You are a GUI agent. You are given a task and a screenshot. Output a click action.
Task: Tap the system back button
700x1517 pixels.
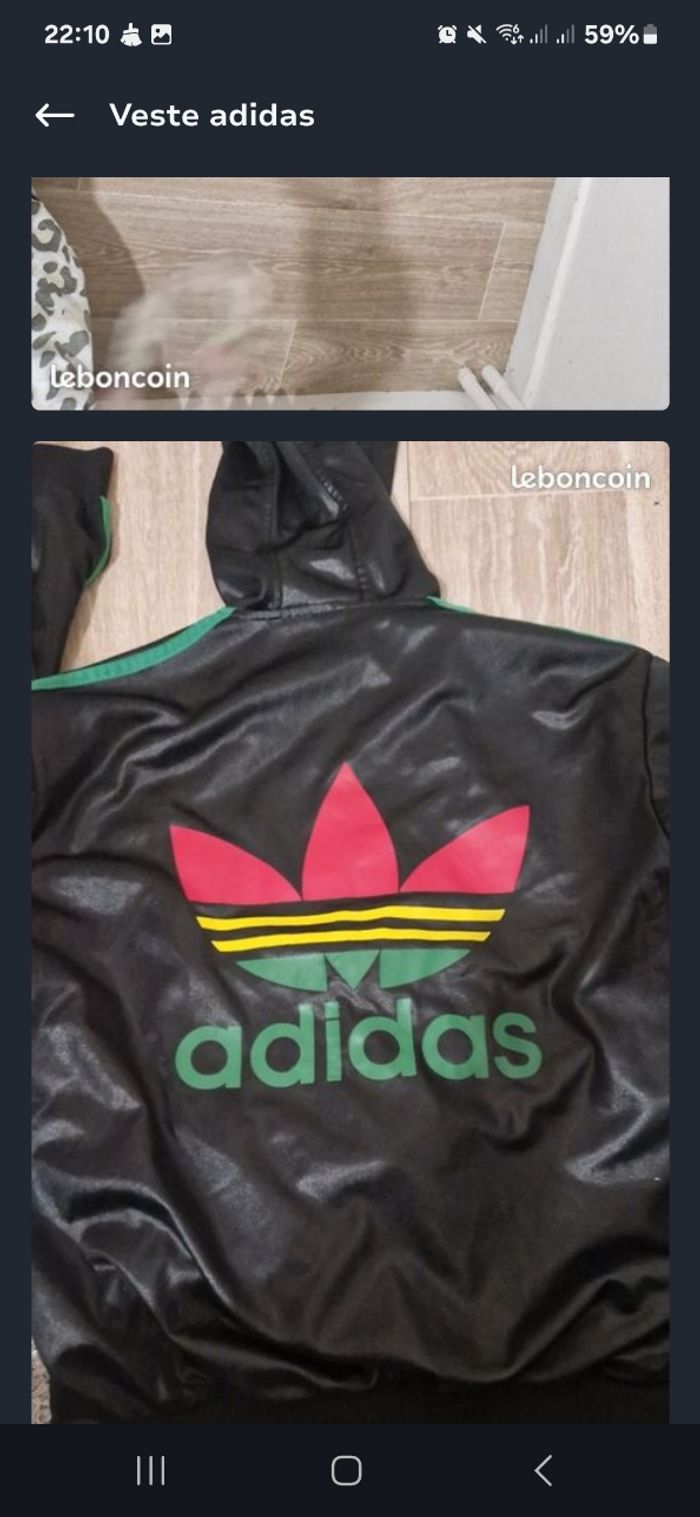(x=543, y=1470)
